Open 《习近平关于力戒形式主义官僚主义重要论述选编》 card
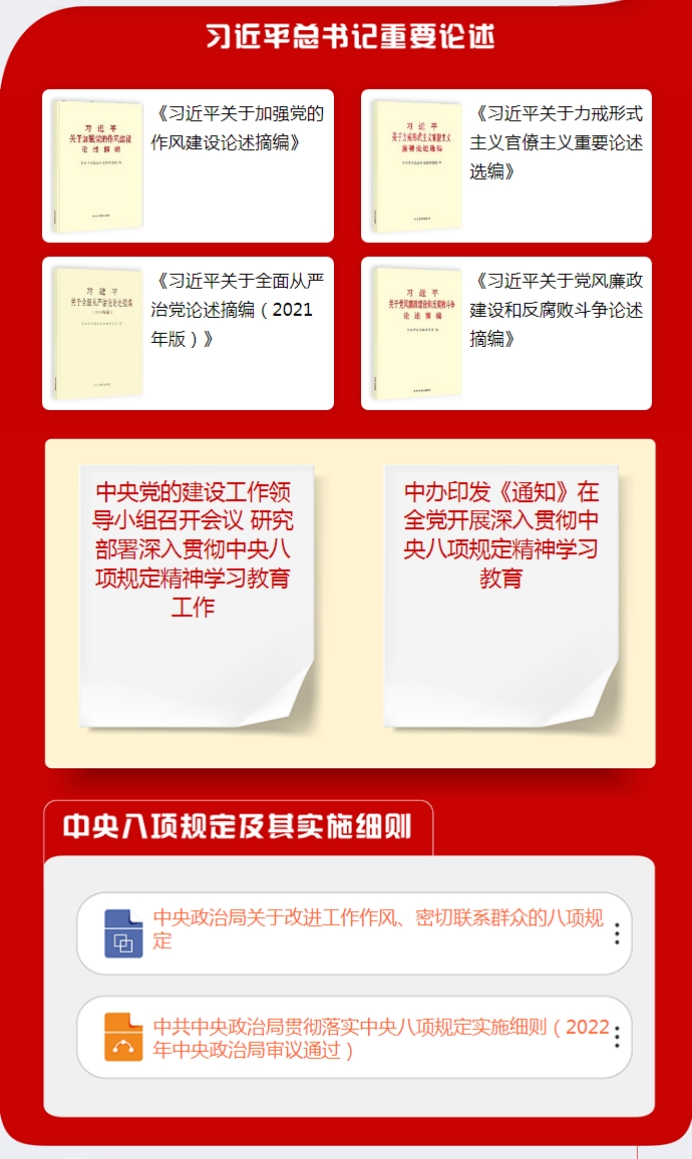692x1159 pixels. (x=506, y=166)
